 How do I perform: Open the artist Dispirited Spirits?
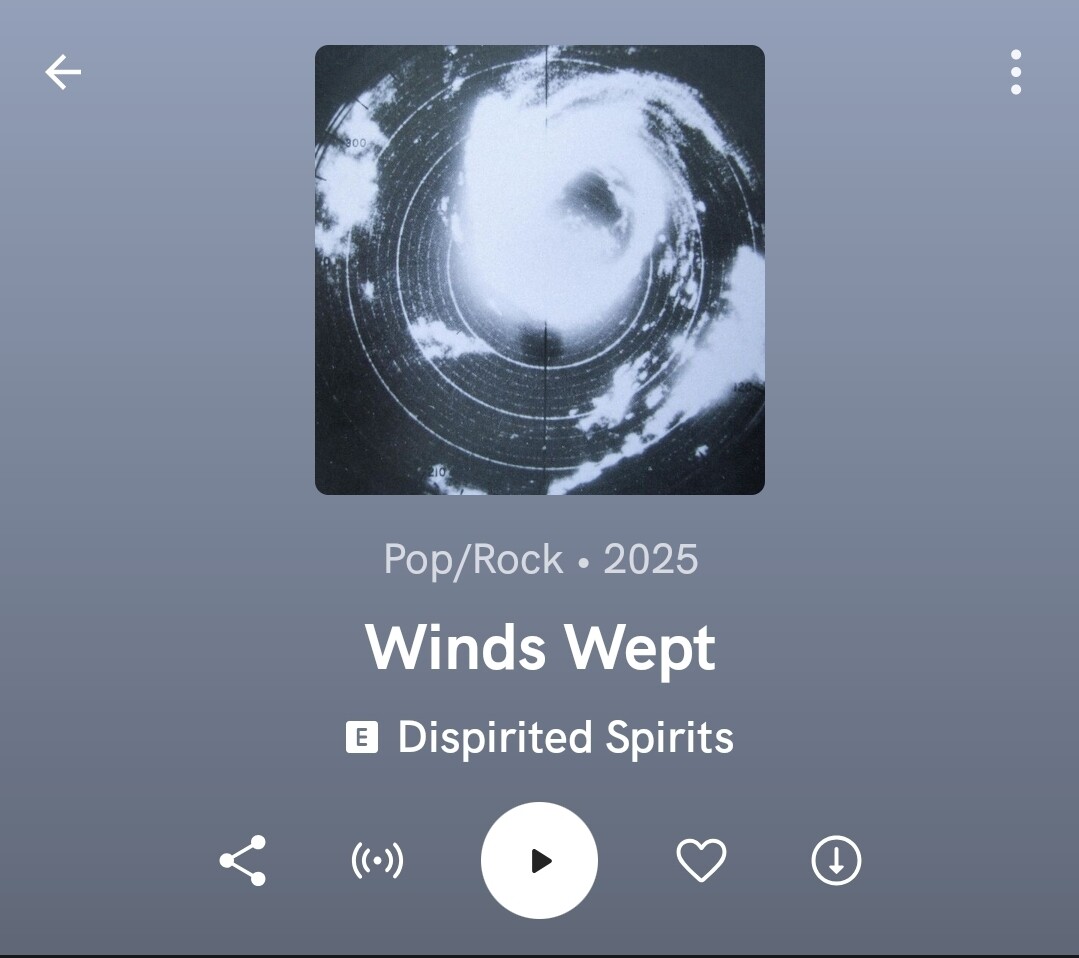pos(565,738)
